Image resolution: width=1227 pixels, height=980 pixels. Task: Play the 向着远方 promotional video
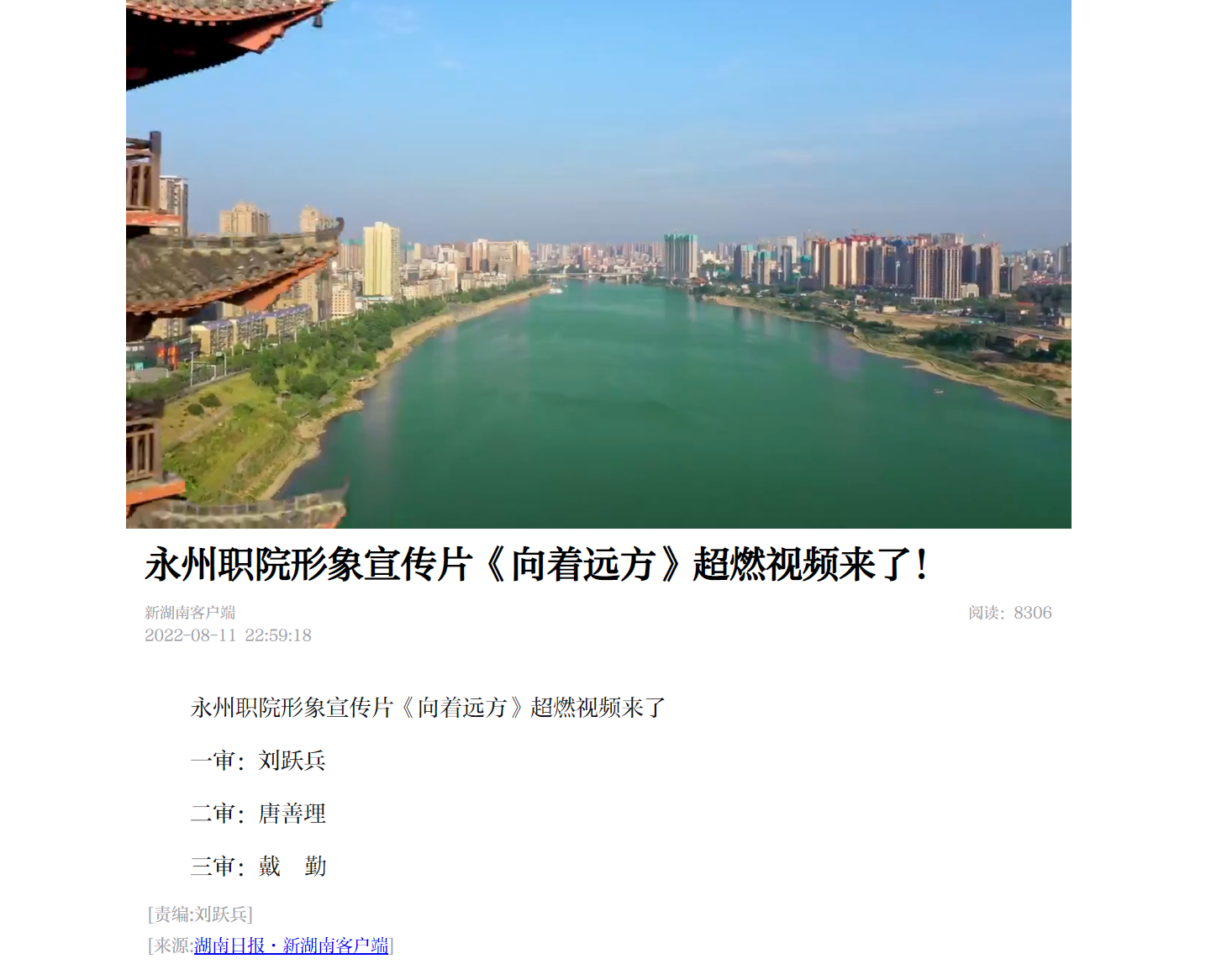pyautogui.click(x=598, y=264)
